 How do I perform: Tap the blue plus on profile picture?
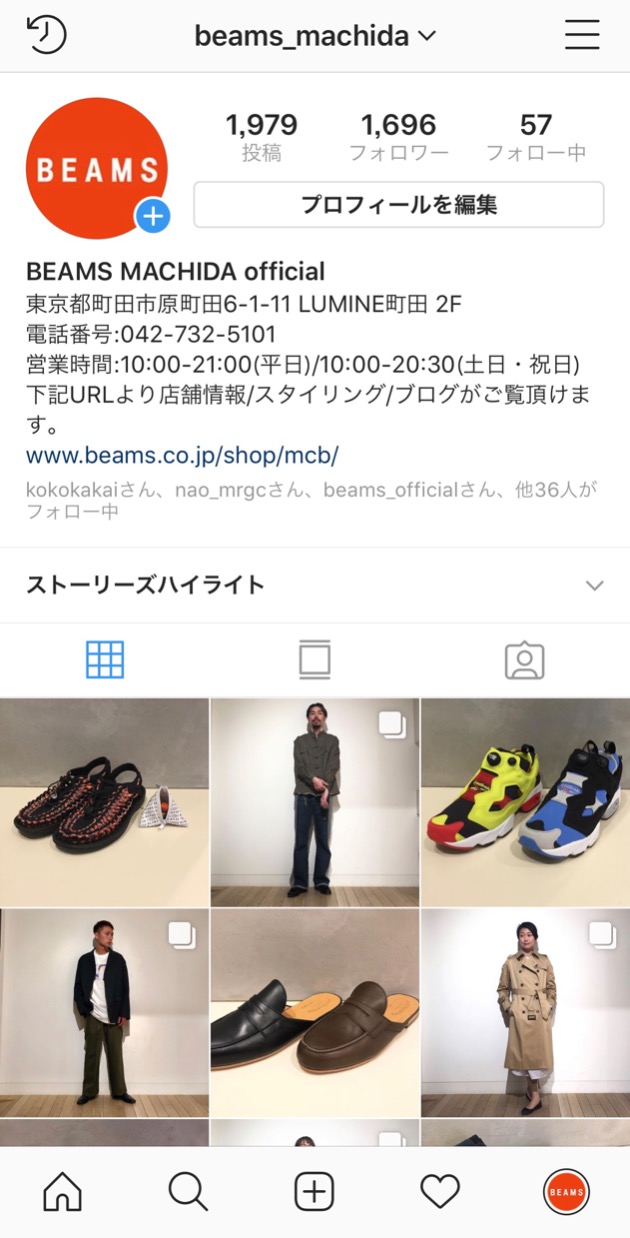click(152, 215)
